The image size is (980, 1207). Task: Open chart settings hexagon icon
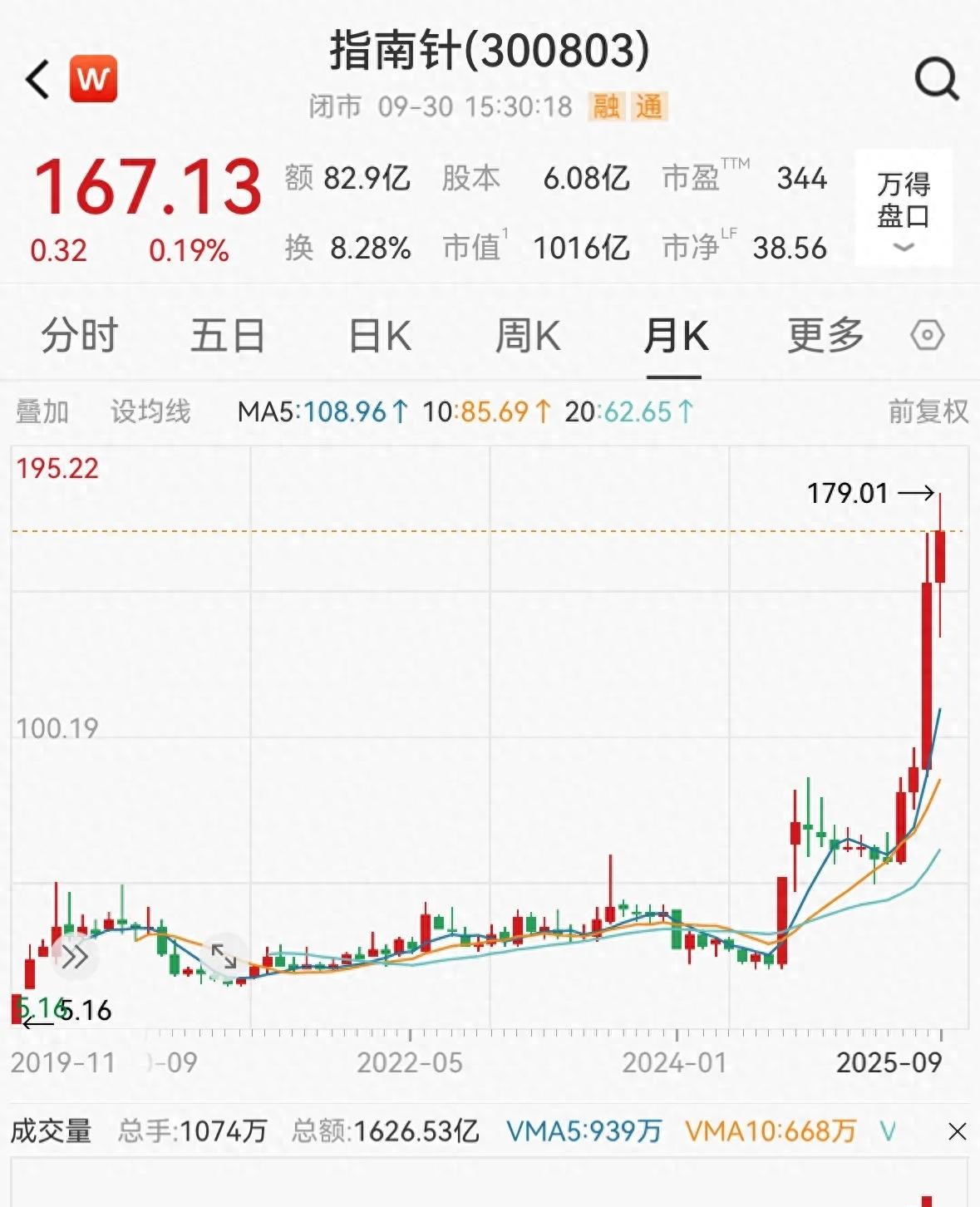coord(927,336)
